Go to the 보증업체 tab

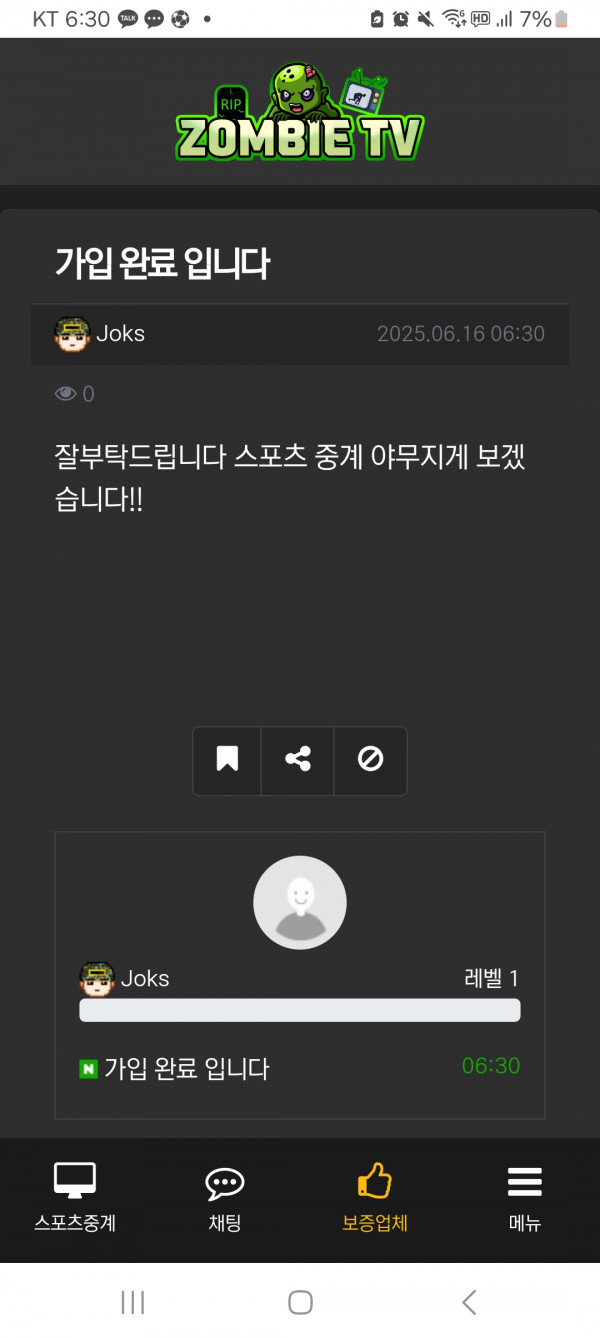[375, 1198]
